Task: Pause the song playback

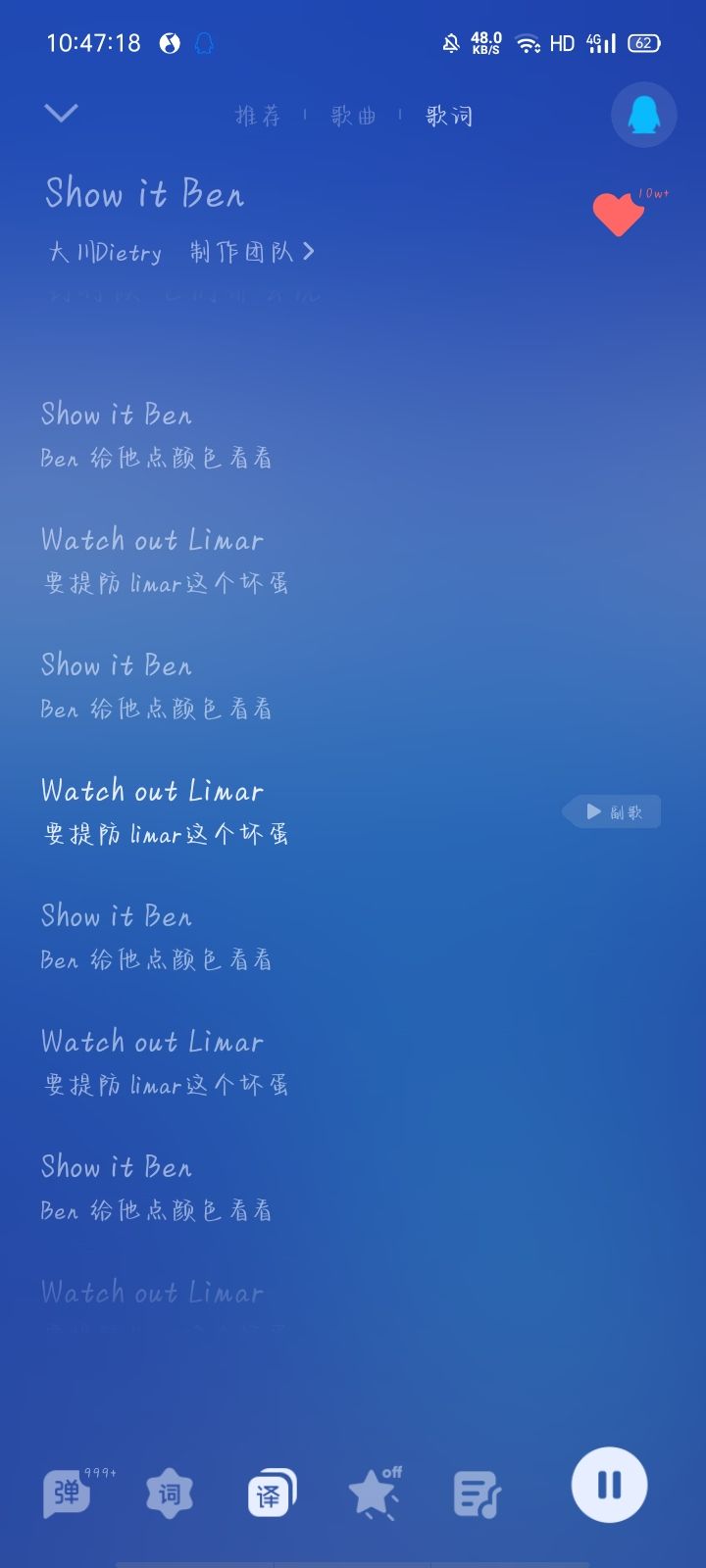Action: point(609,1485)
